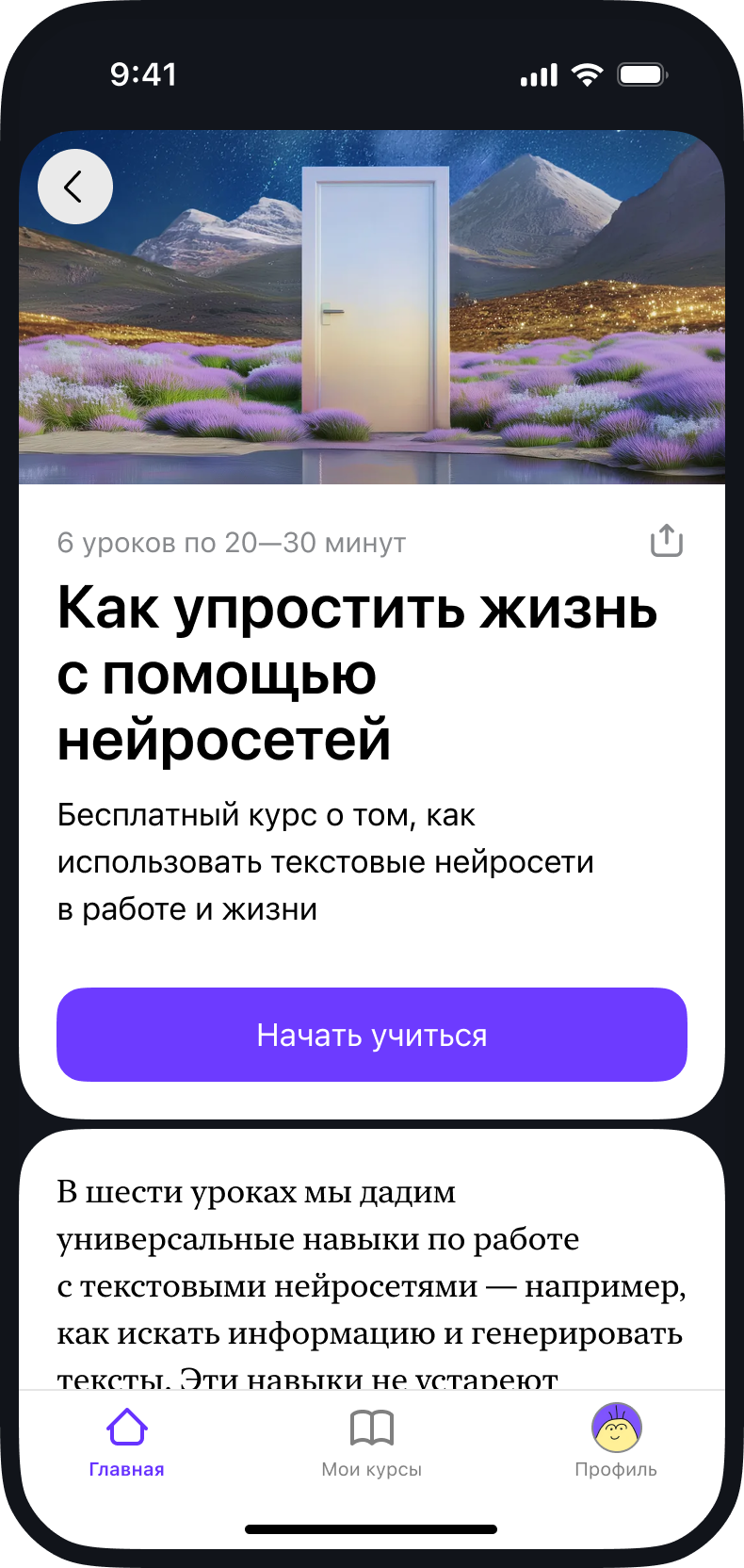Select the Главная tab label
This screenshot has width=744, height=1568.
point(126,1469)
